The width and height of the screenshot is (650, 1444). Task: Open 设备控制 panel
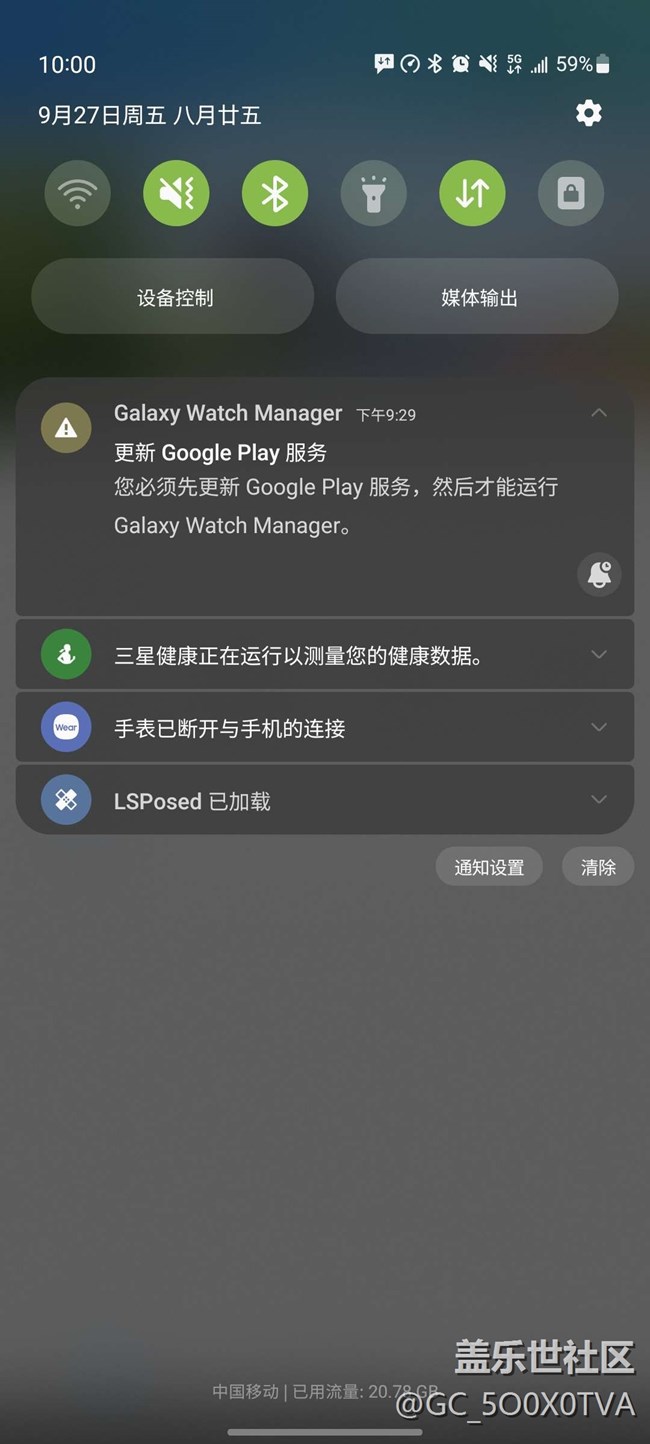coord(173,297)
